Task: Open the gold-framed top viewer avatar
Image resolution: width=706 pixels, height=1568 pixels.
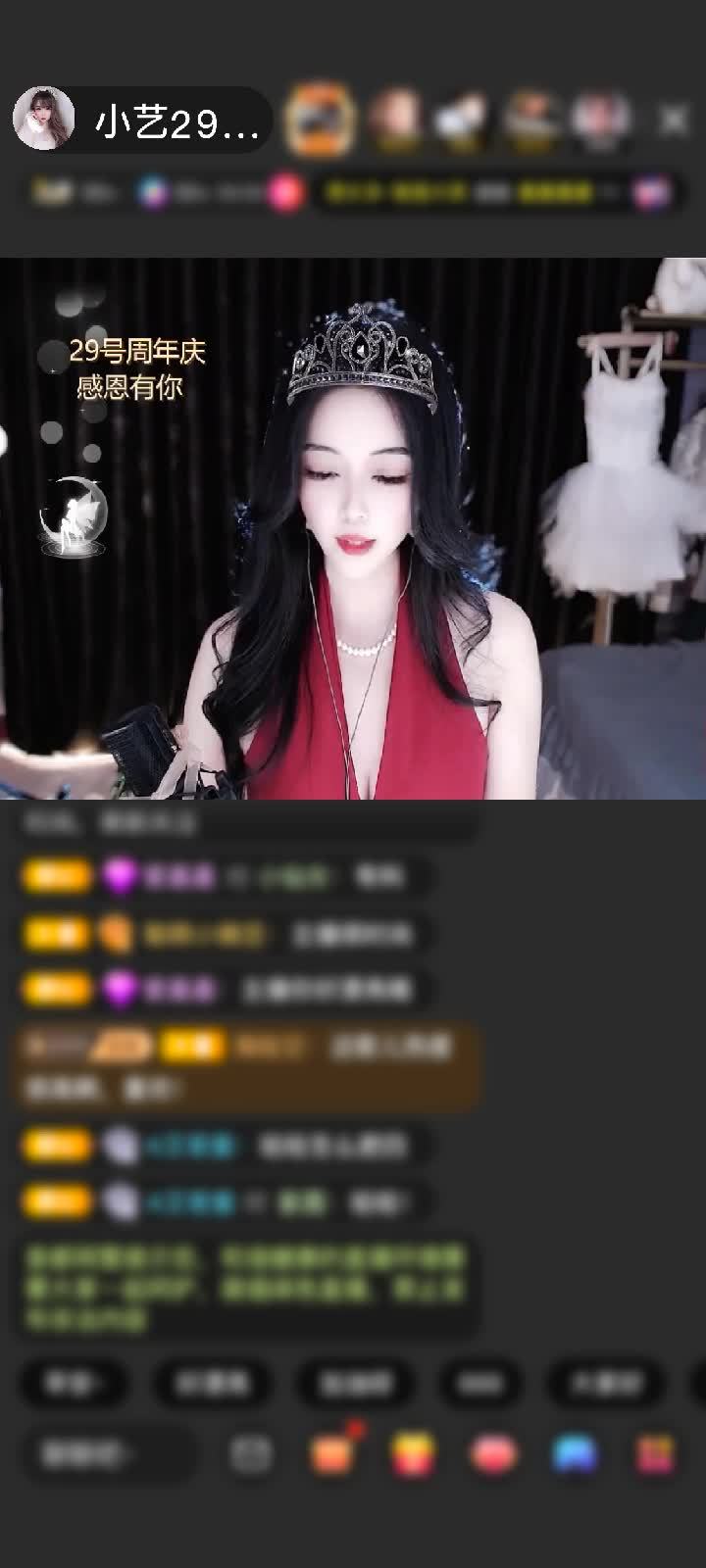Action: pyautogui.click(x=319, y=120)
